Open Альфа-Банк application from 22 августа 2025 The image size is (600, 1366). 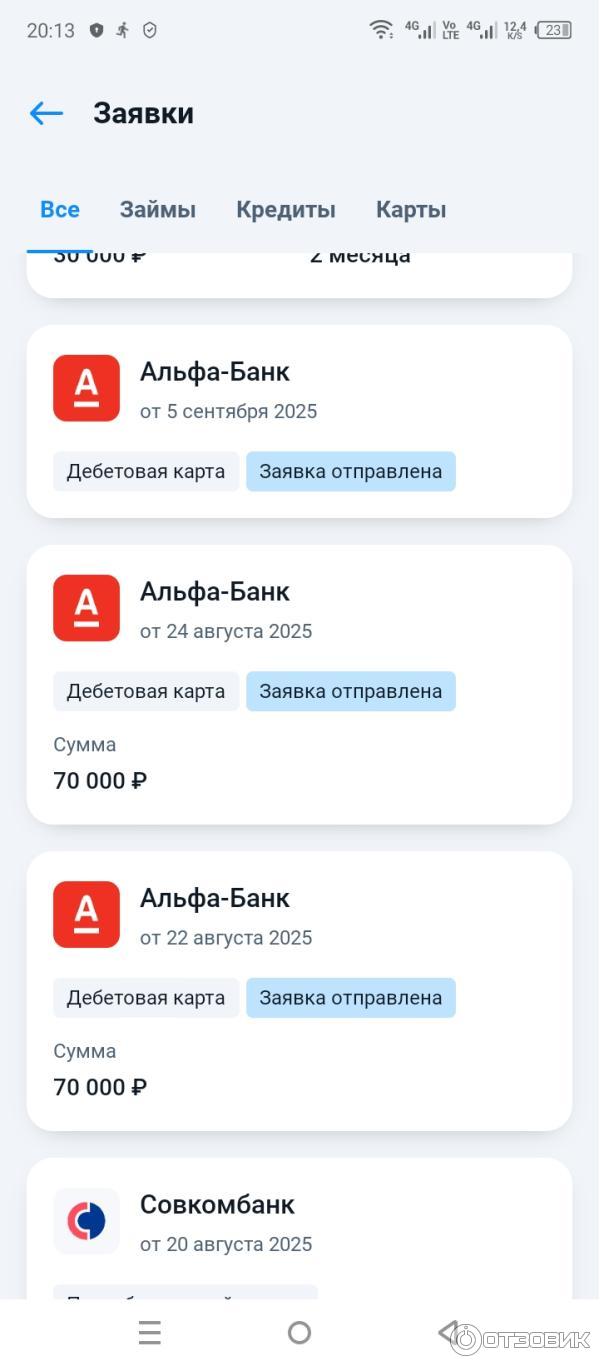pos(299,990)
